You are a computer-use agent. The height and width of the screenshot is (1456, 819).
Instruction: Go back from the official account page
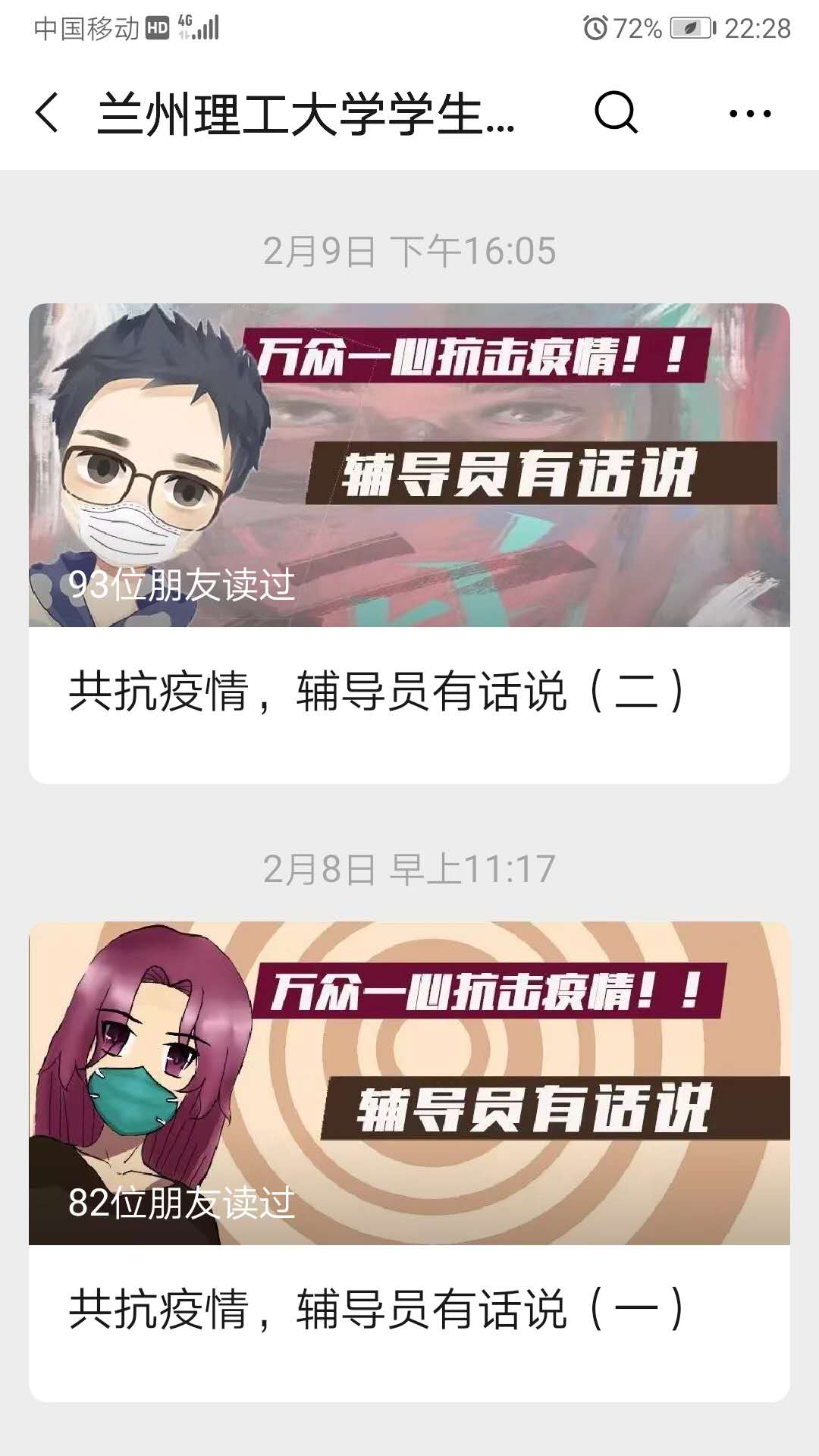pyautogui.click(x=47, y=114)
